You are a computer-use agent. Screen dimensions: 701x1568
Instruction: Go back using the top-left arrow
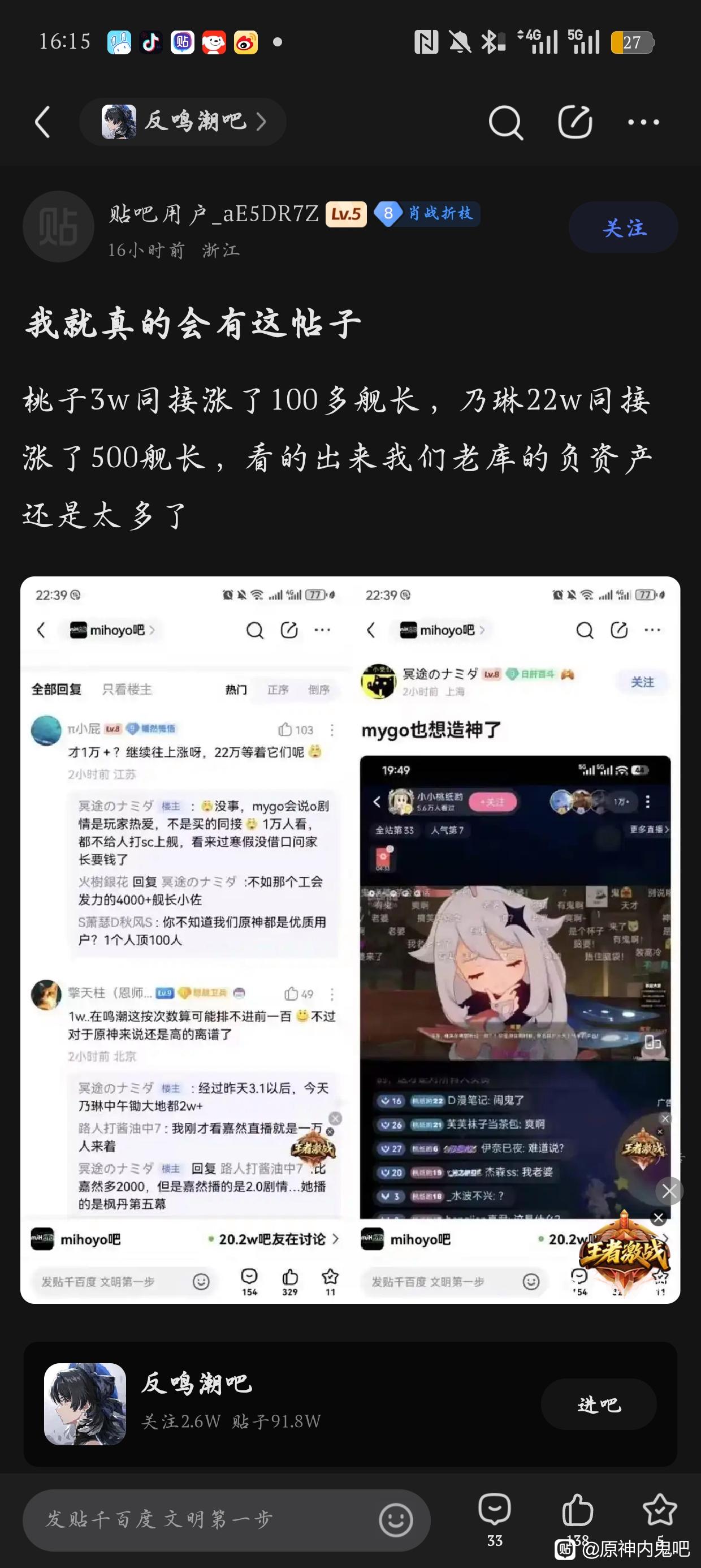[x=42, y=122]
